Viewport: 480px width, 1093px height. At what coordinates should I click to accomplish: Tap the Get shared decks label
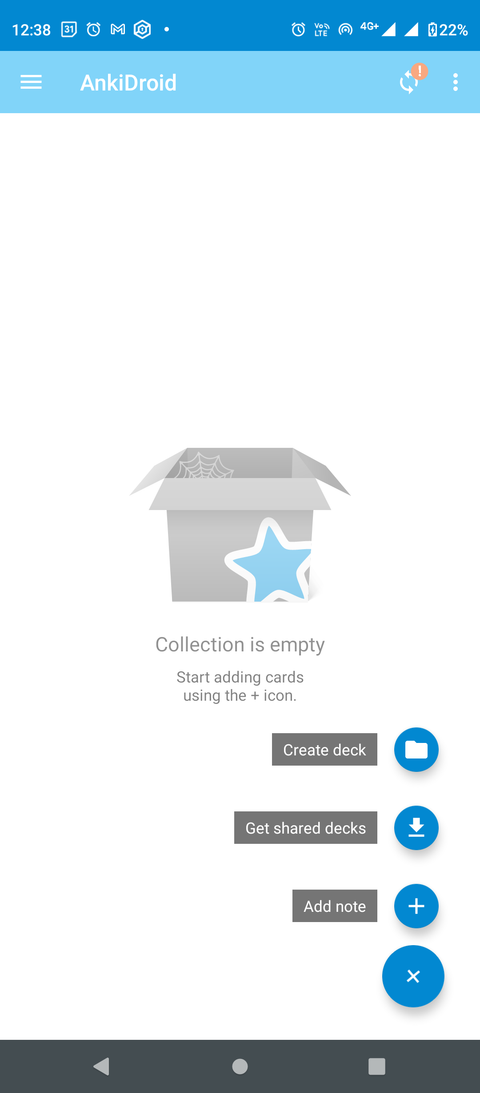(306, 827)
